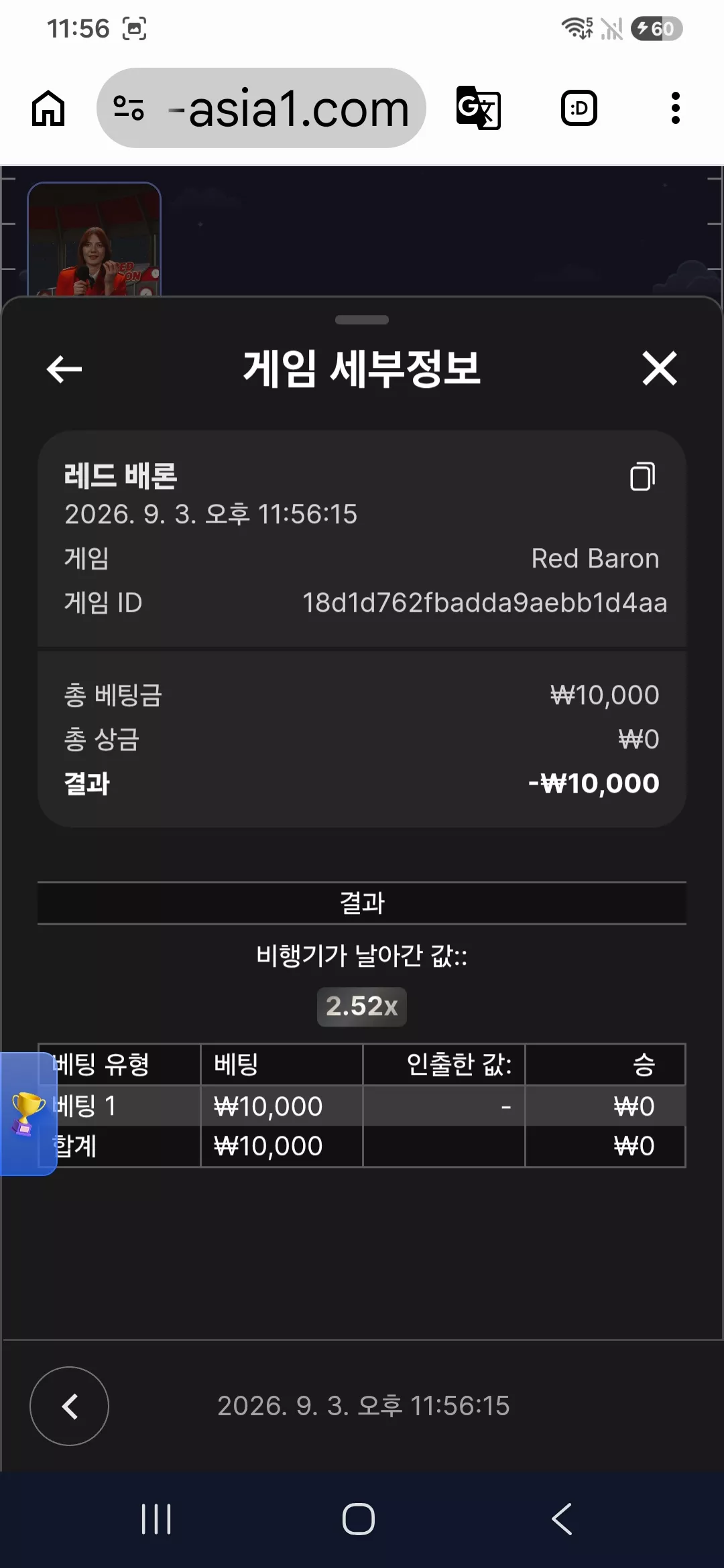
Task: Open the page translate icon
Action: 479,108
